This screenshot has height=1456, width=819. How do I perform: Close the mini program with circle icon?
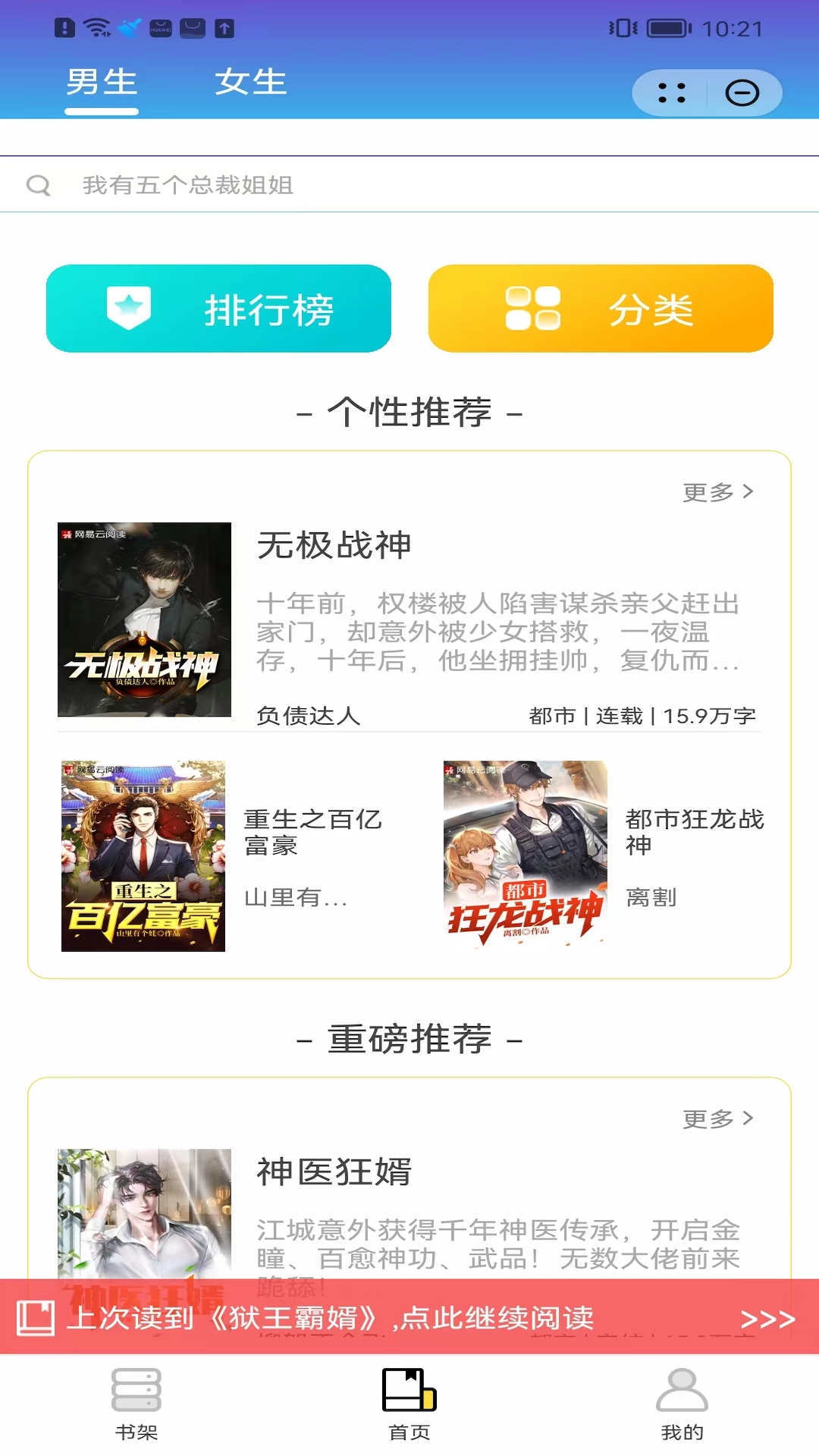pos(742,93)
